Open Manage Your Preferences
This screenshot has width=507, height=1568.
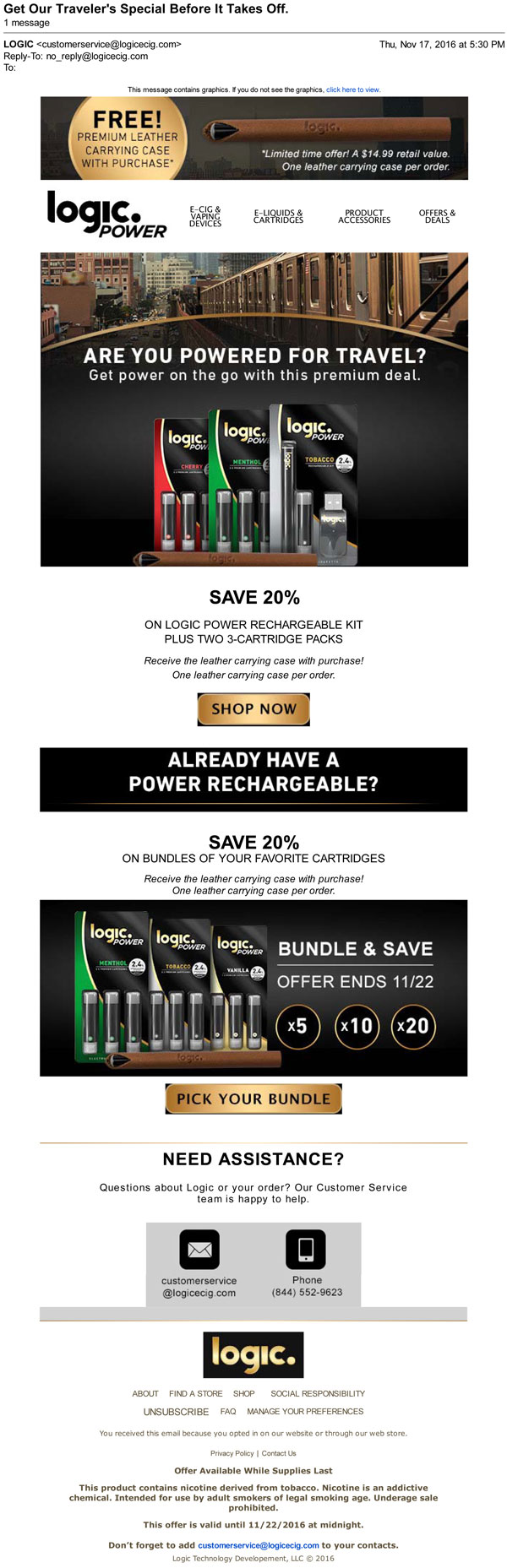coord(305,1411)
